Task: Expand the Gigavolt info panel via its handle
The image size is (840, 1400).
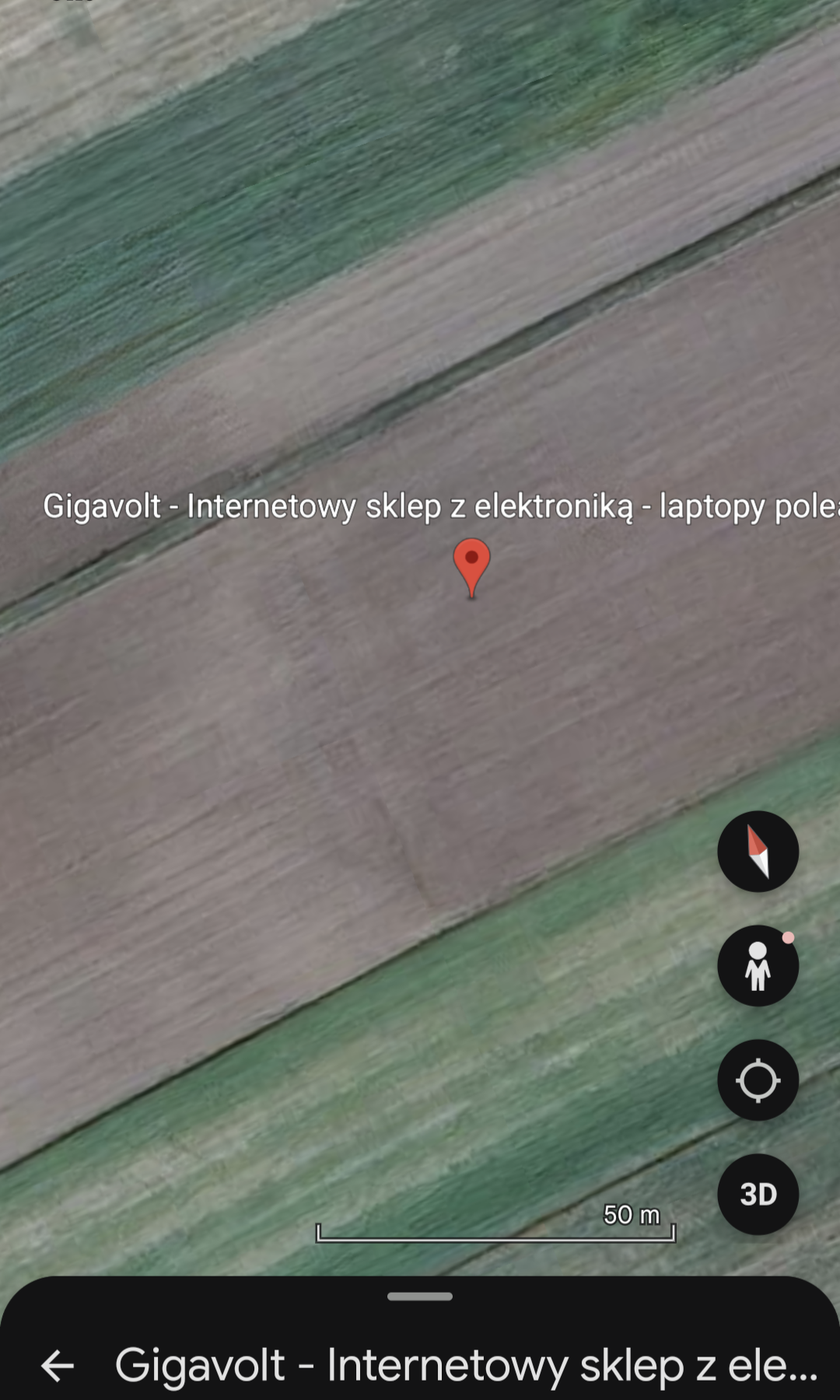Action: (x=420, y=1297)
